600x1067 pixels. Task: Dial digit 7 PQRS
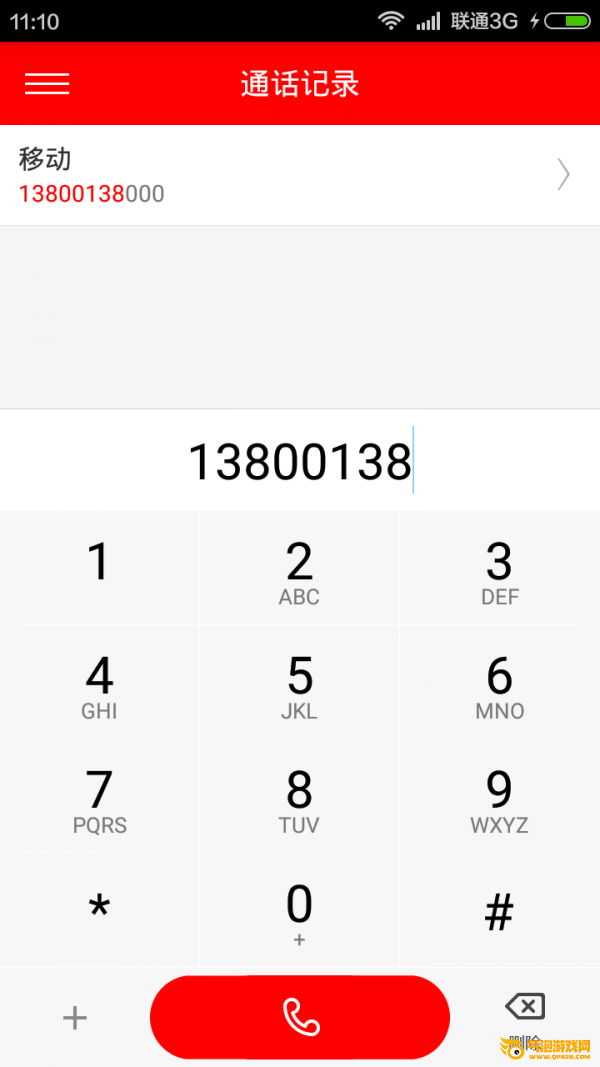pyautogui.click(x=99, y=801)
